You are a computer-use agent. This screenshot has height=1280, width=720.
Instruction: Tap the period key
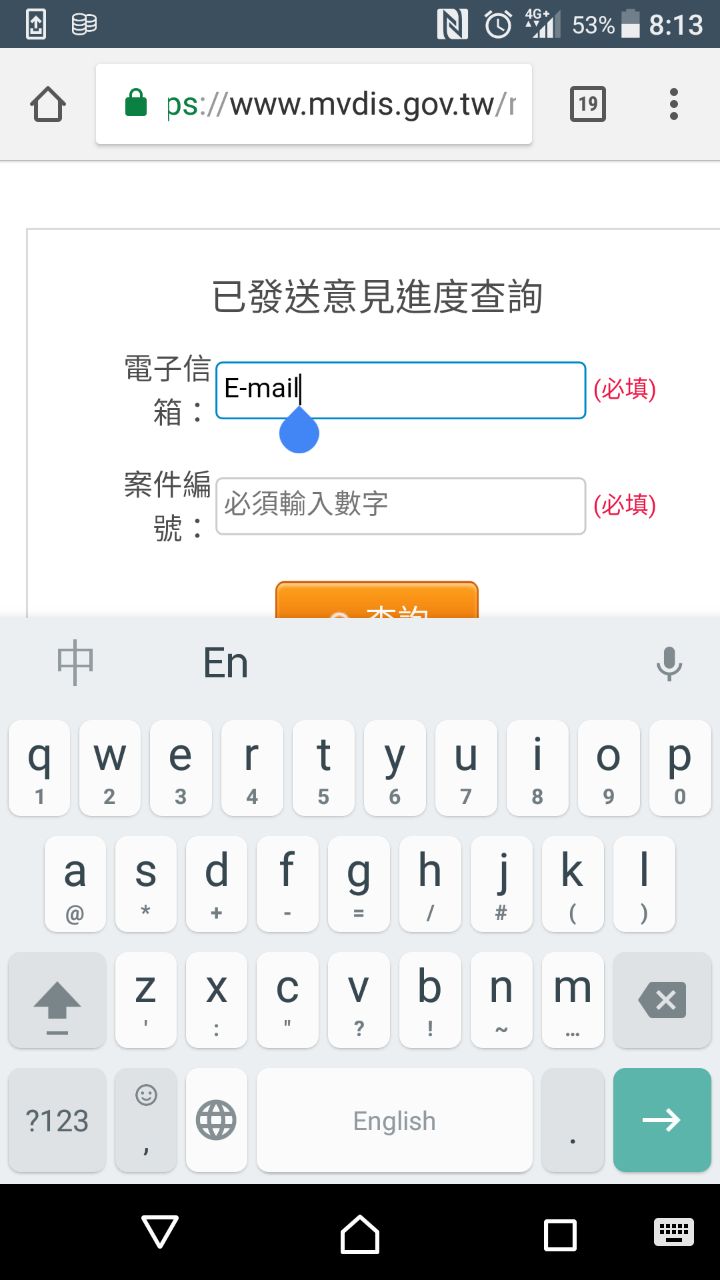[572, 1120]
